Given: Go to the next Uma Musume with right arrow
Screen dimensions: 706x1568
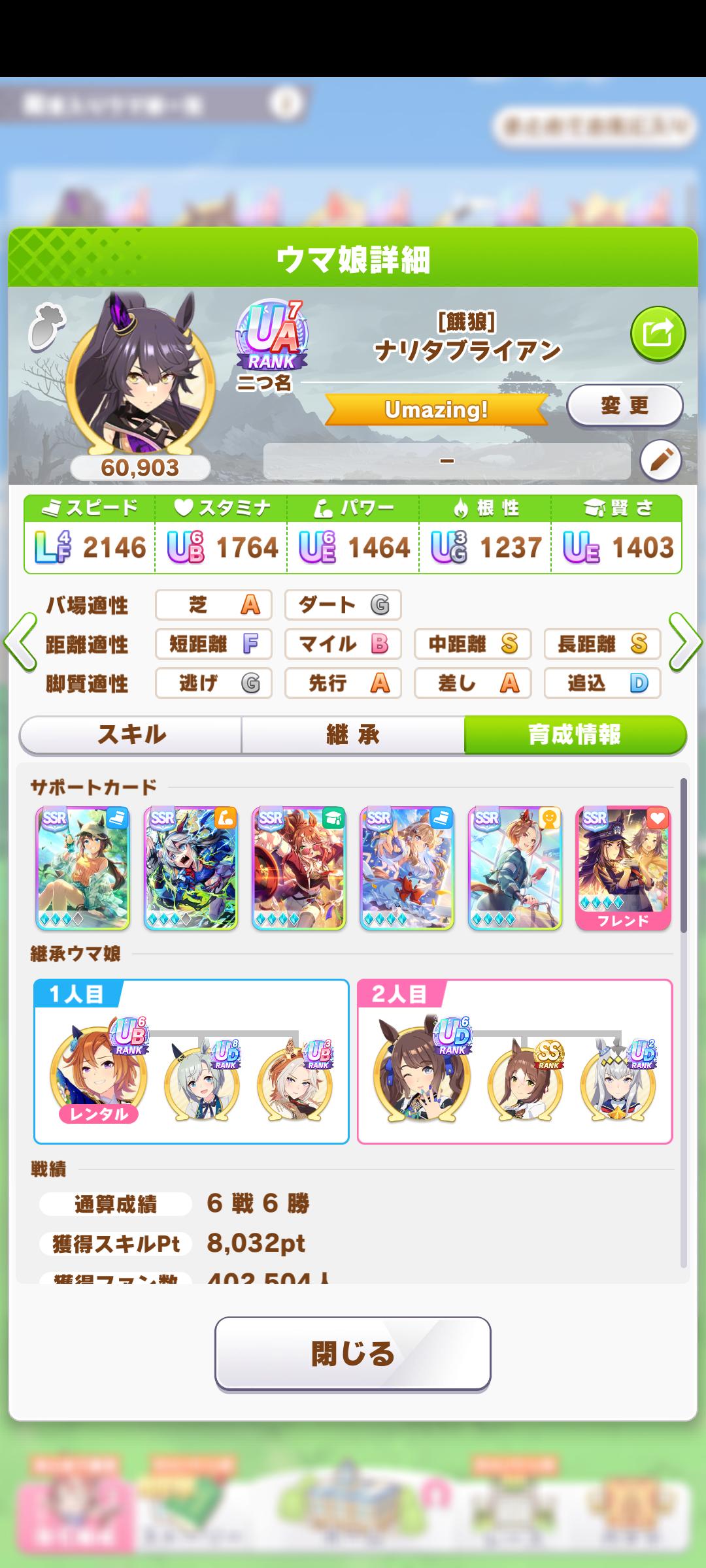Looking at the screenshot, I should [685, 642].
